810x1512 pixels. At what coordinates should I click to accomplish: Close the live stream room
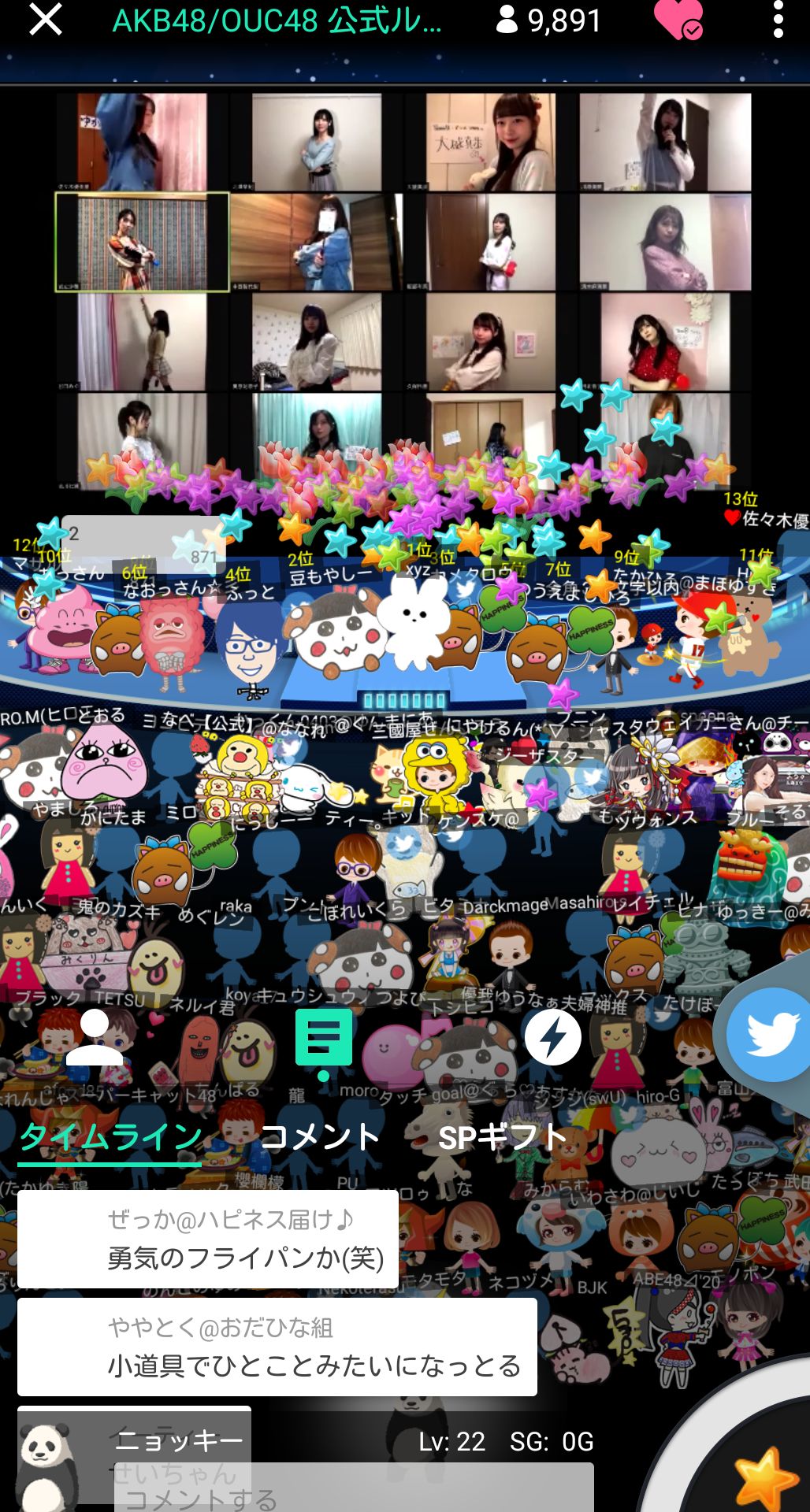(45, 20)
